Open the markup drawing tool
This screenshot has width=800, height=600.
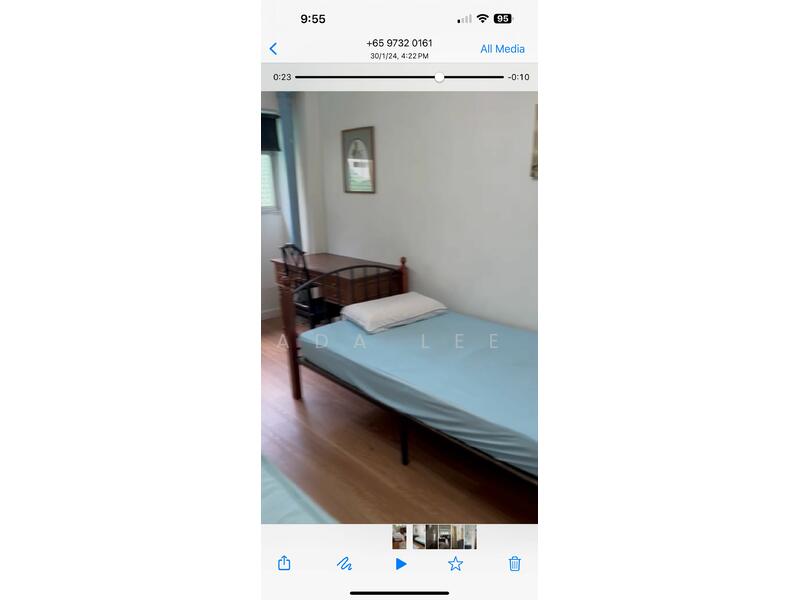coord(344,564)
